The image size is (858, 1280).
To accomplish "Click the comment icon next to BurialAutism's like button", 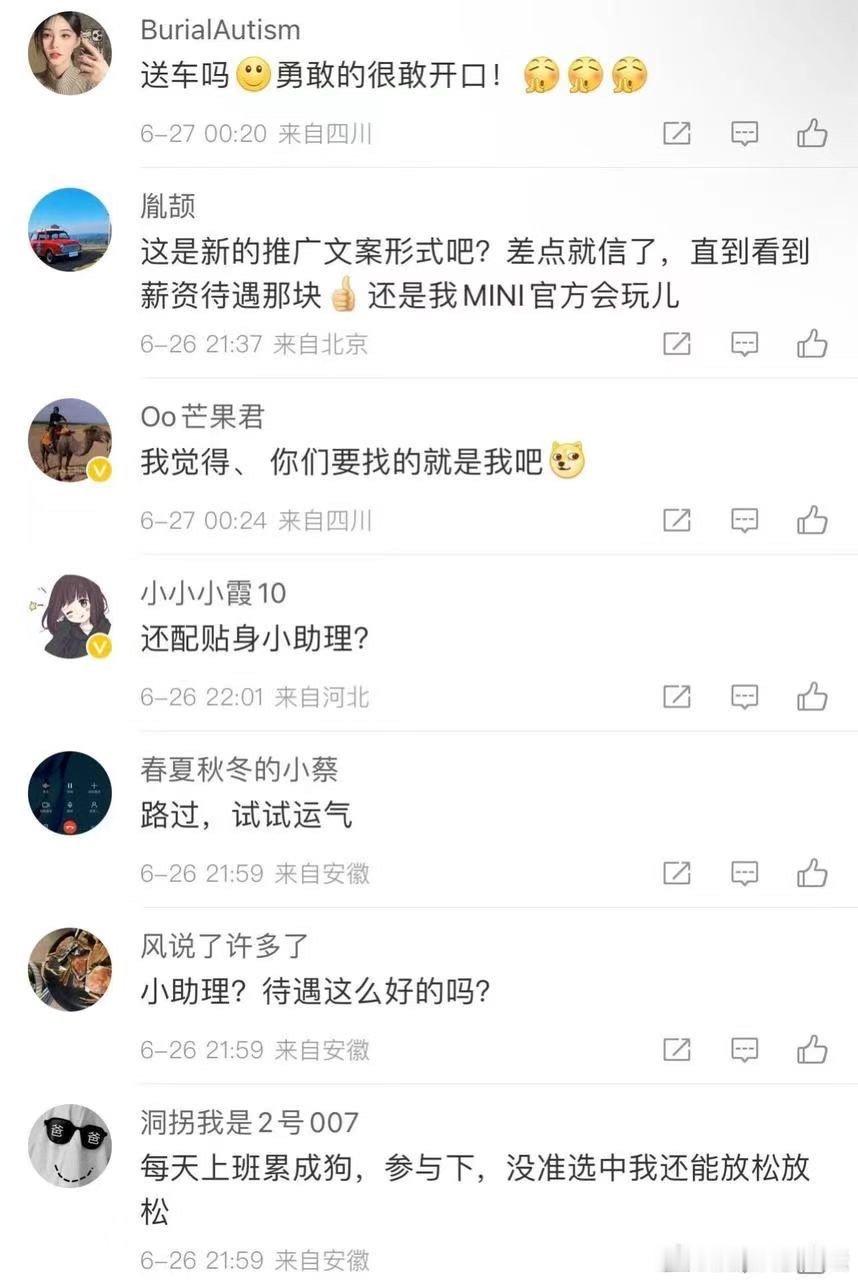I will 744,133.
